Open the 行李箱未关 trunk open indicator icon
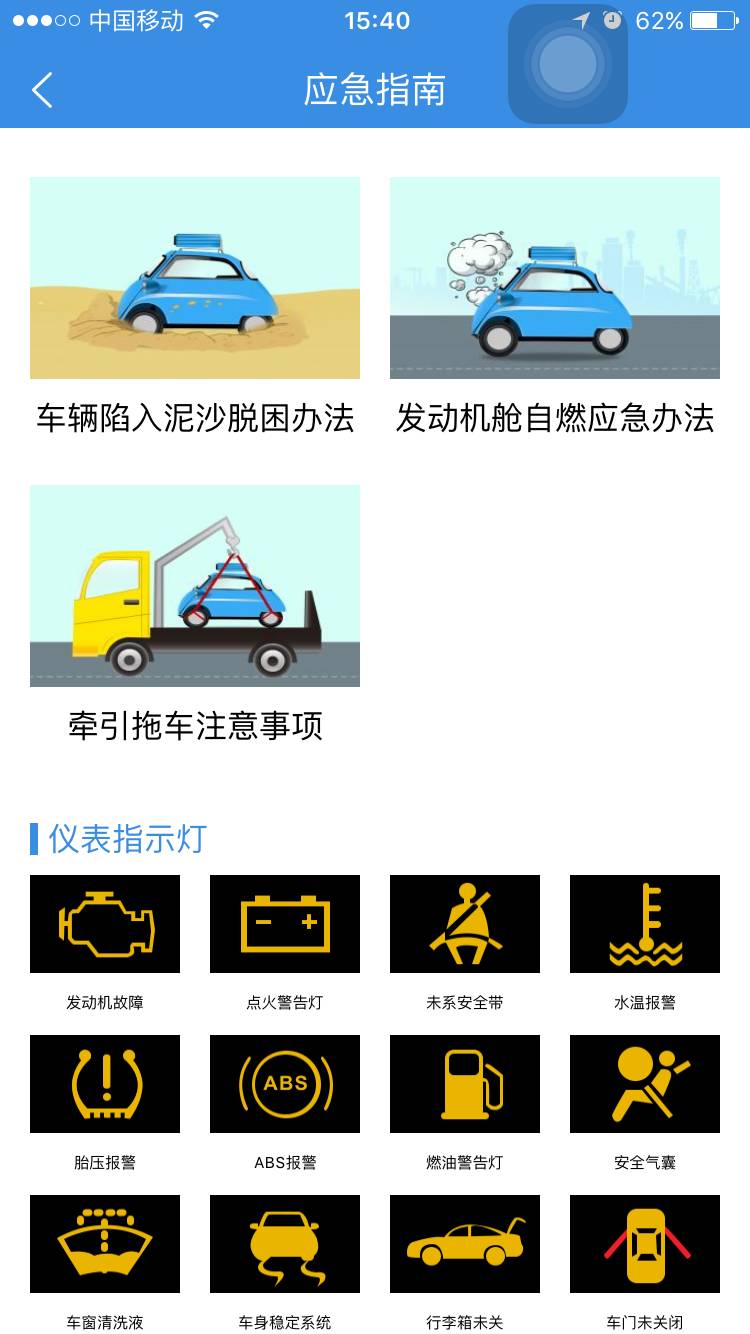 pos(465,1243)
